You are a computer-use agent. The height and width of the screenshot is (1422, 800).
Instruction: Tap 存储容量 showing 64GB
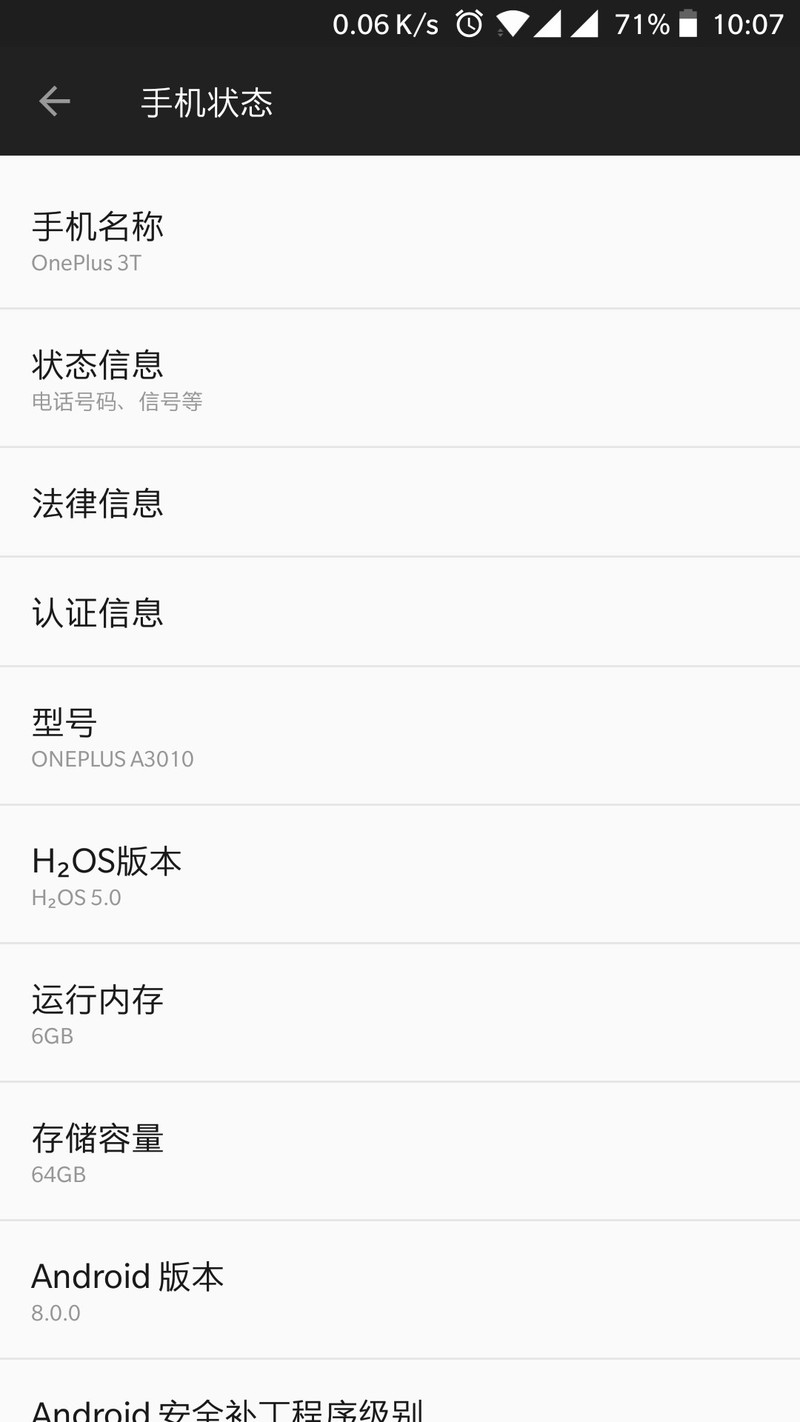pyautogui.click(x=400, y=1151)
